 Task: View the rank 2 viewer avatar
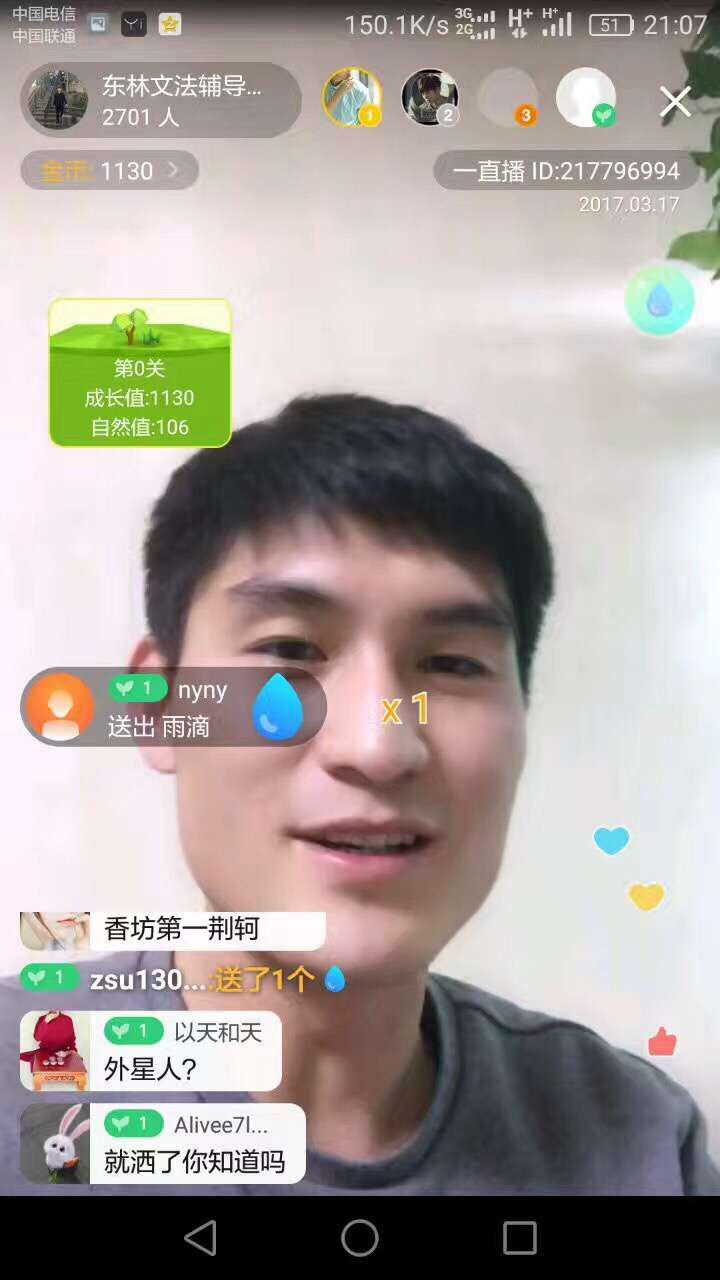[x=430, y=97]
